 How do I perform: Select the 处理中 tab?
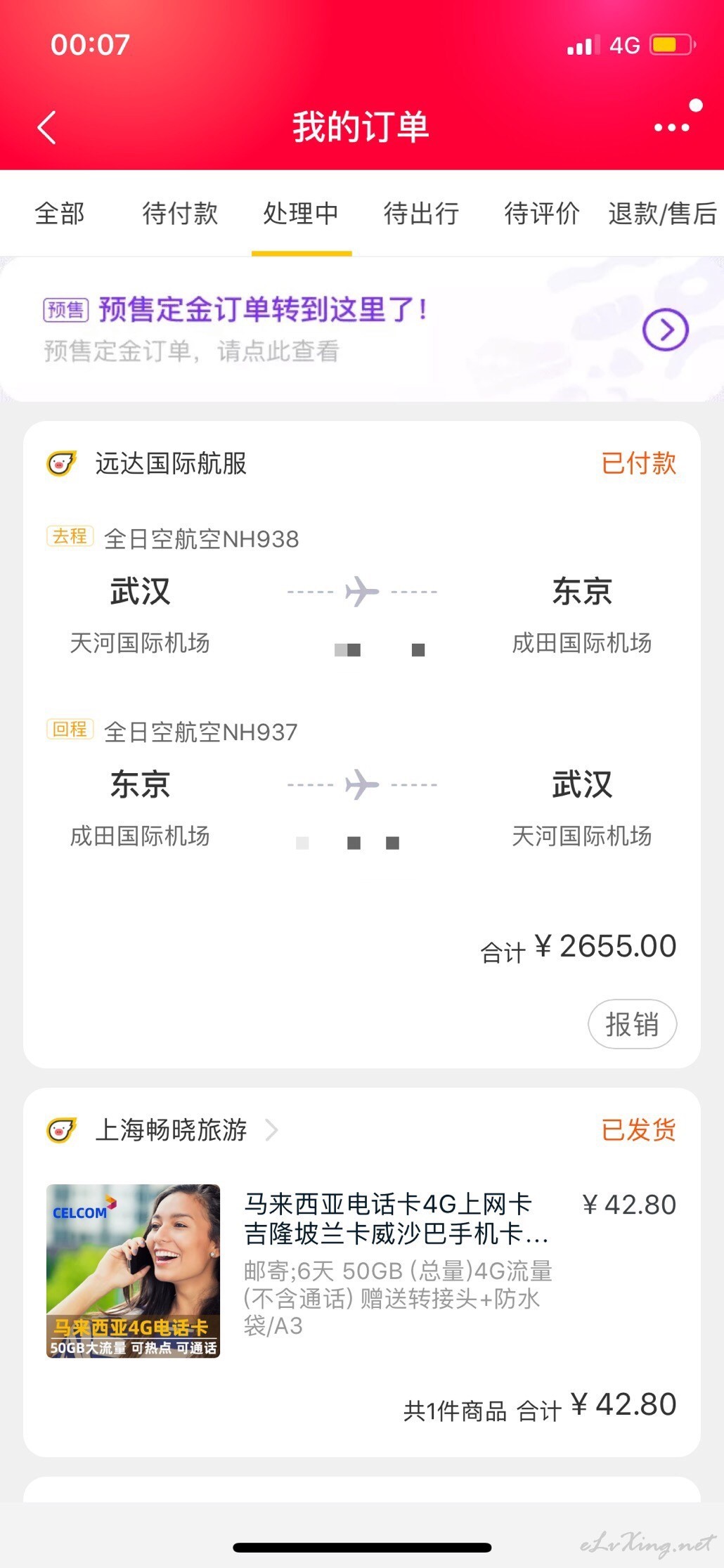tap(301, 213)
